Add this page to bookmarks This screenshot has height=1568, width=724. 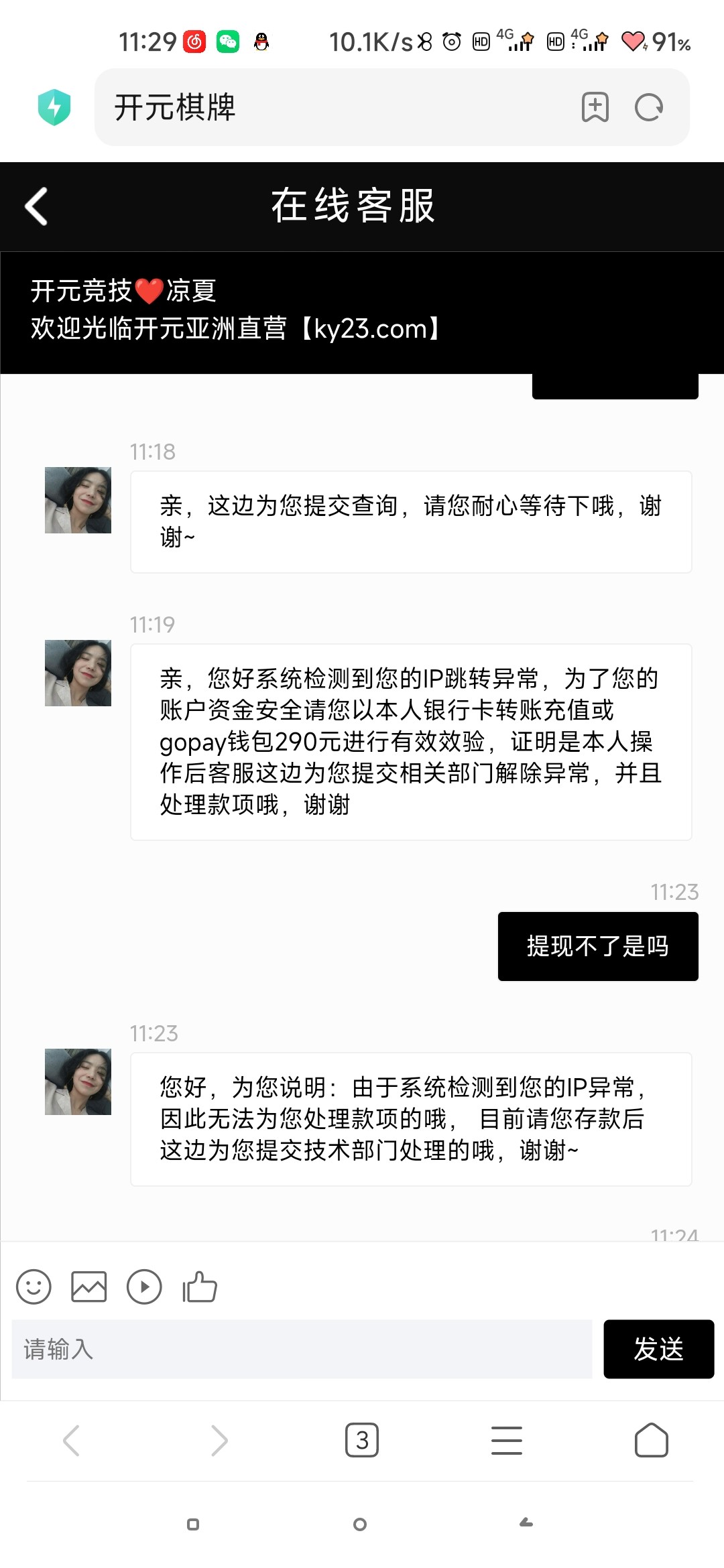(595, 107)
